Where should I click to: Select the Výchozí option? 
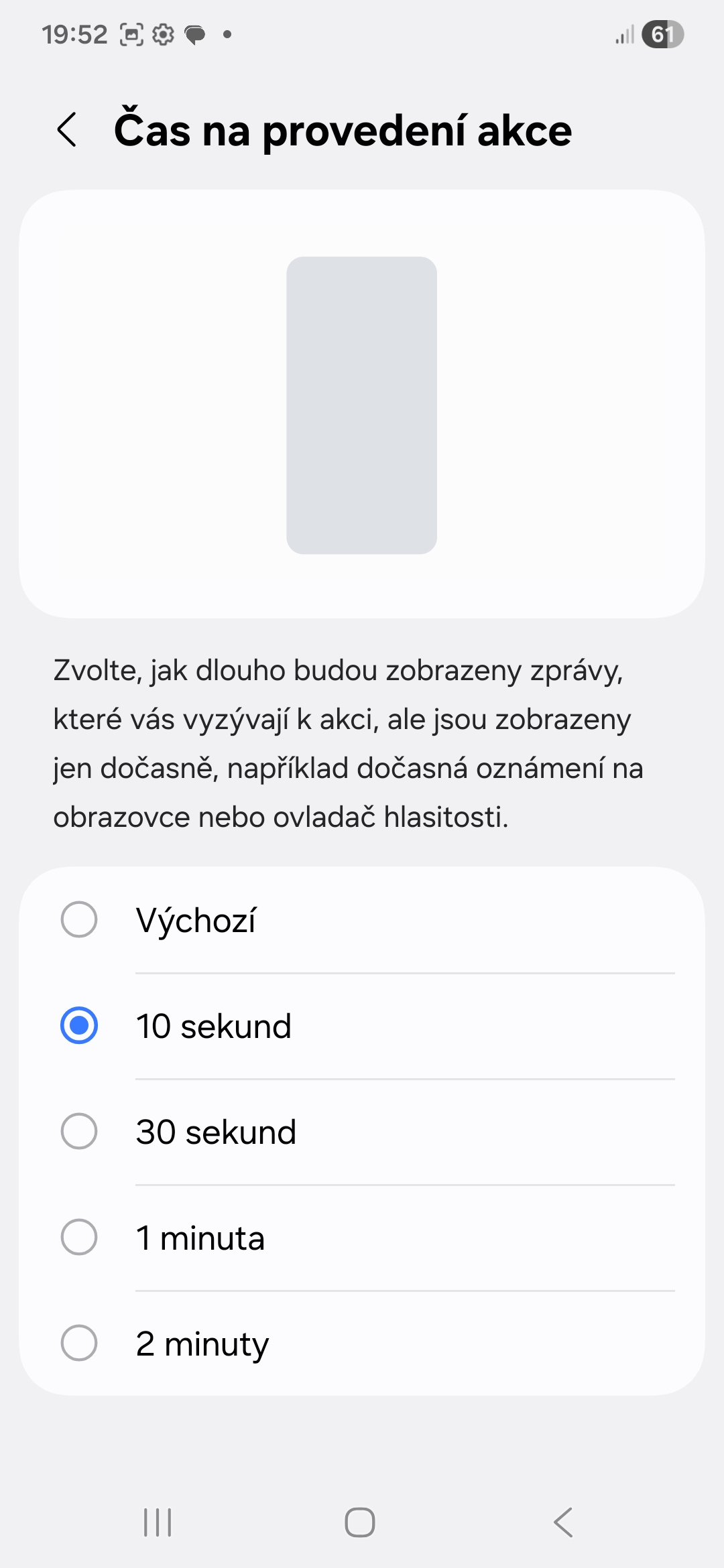pos(79,919)
